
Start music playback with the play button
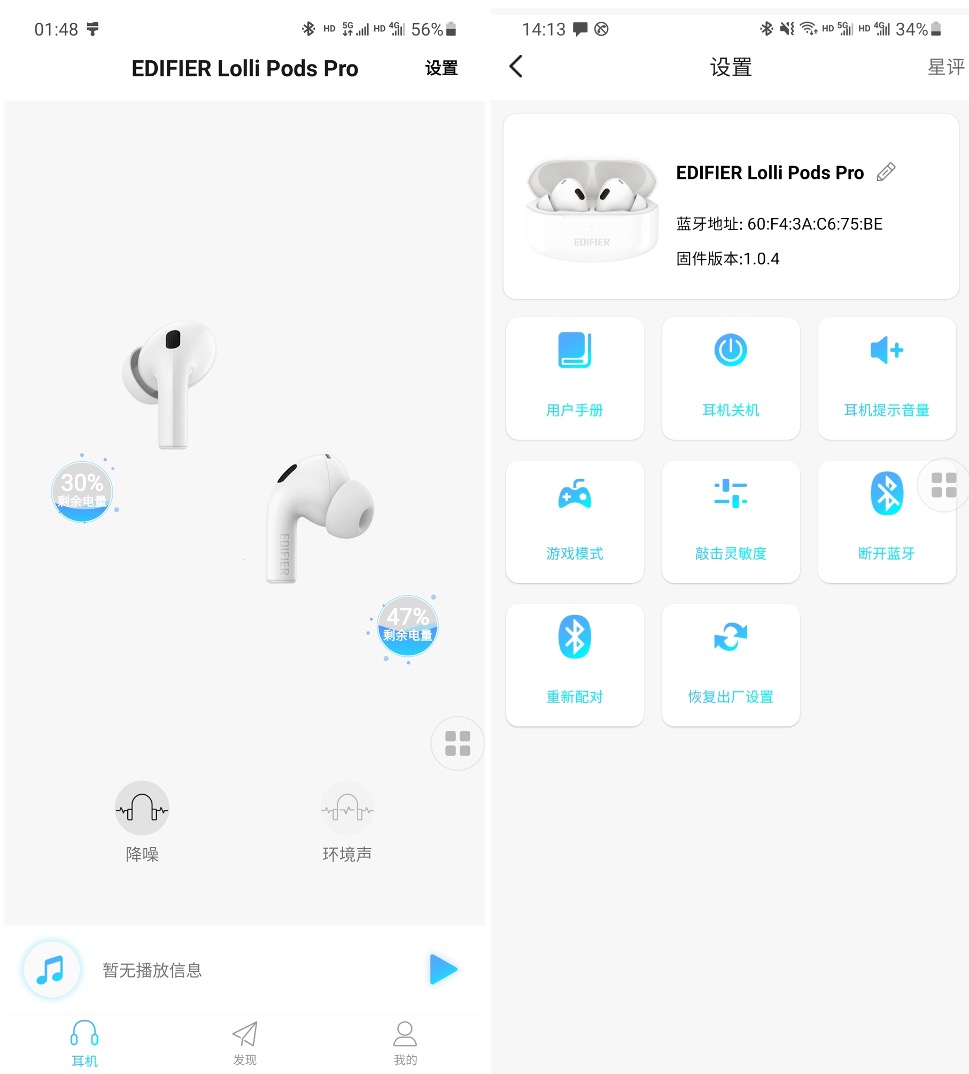[x=442, y=969]
